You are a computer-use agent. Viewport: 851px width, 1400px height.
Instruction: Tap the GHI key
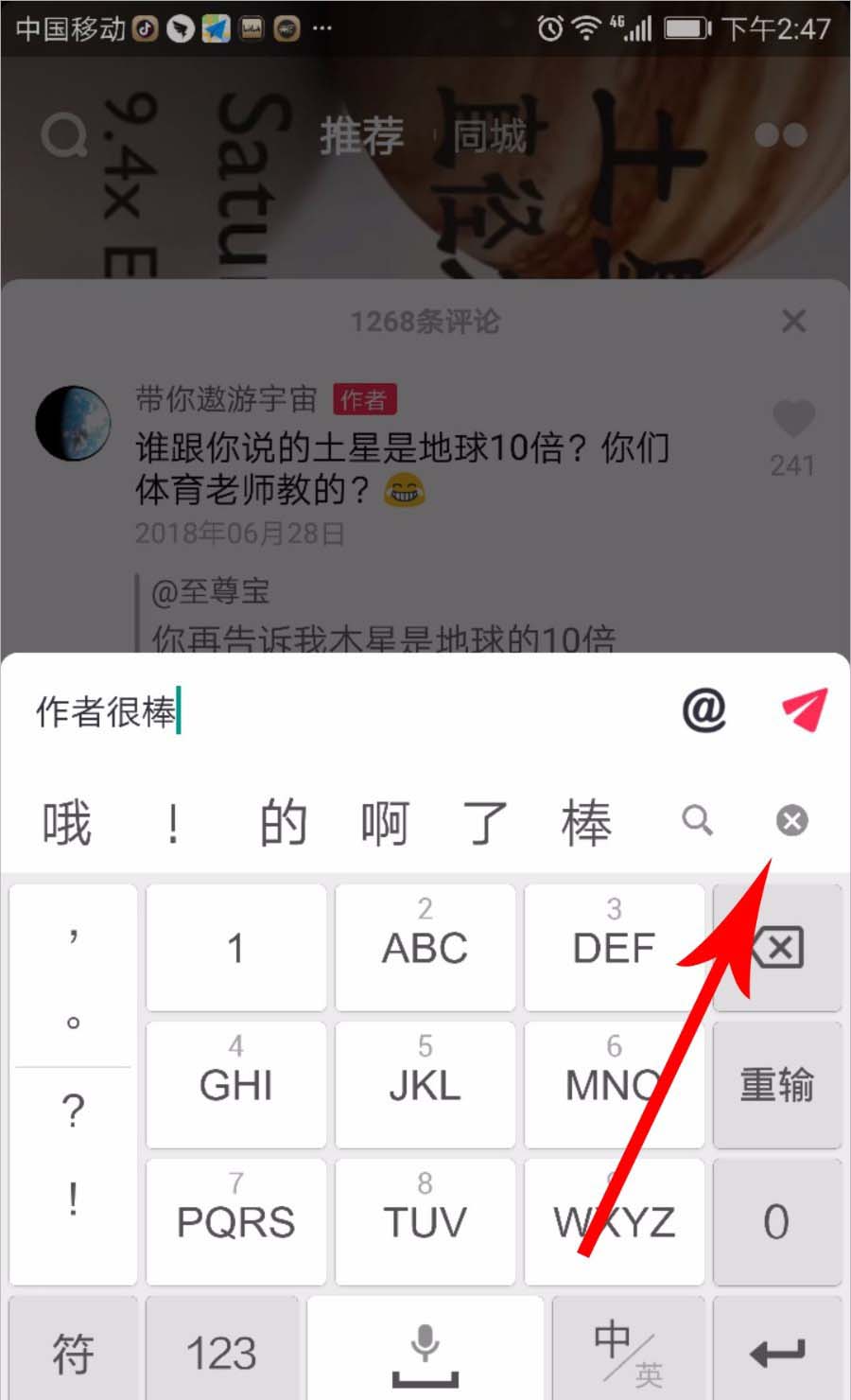point(235,1084)
